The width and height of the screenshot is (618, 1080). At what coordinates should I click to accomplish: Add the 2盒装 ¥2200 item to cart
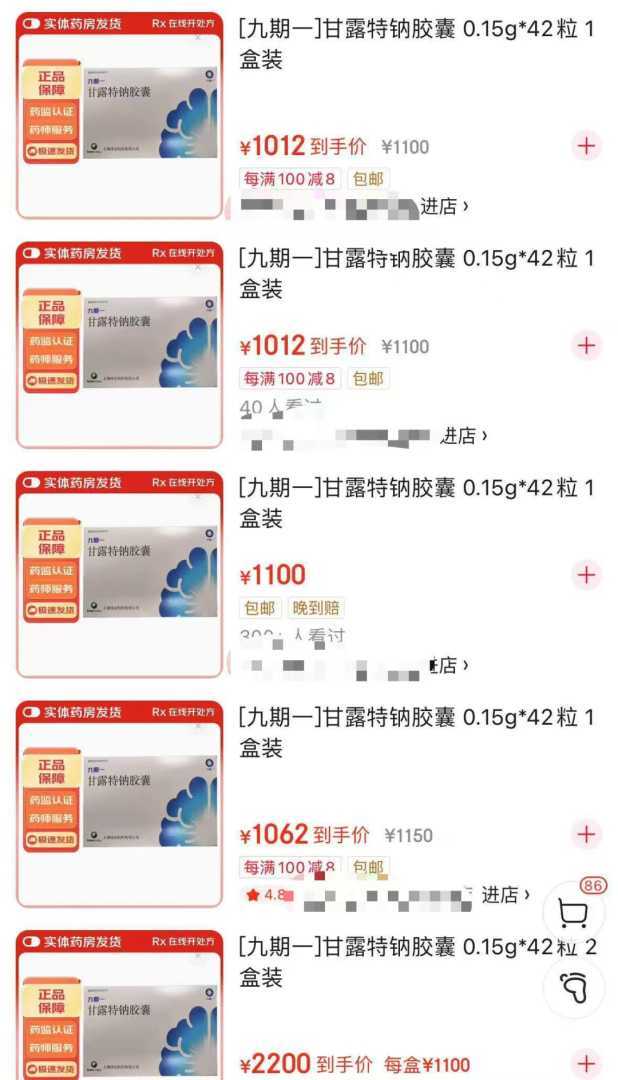[x=586, y=1063]
